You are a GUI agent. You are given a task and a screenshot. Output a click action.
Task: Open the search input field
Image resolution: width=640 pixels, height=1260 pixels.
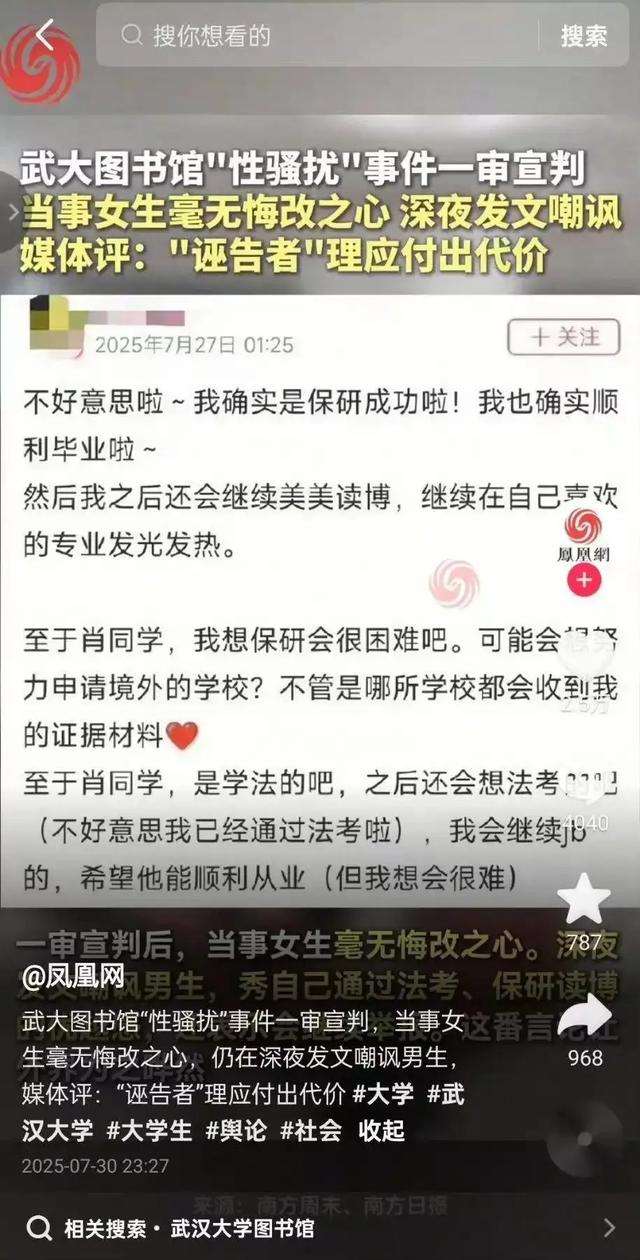click(330, 36)
